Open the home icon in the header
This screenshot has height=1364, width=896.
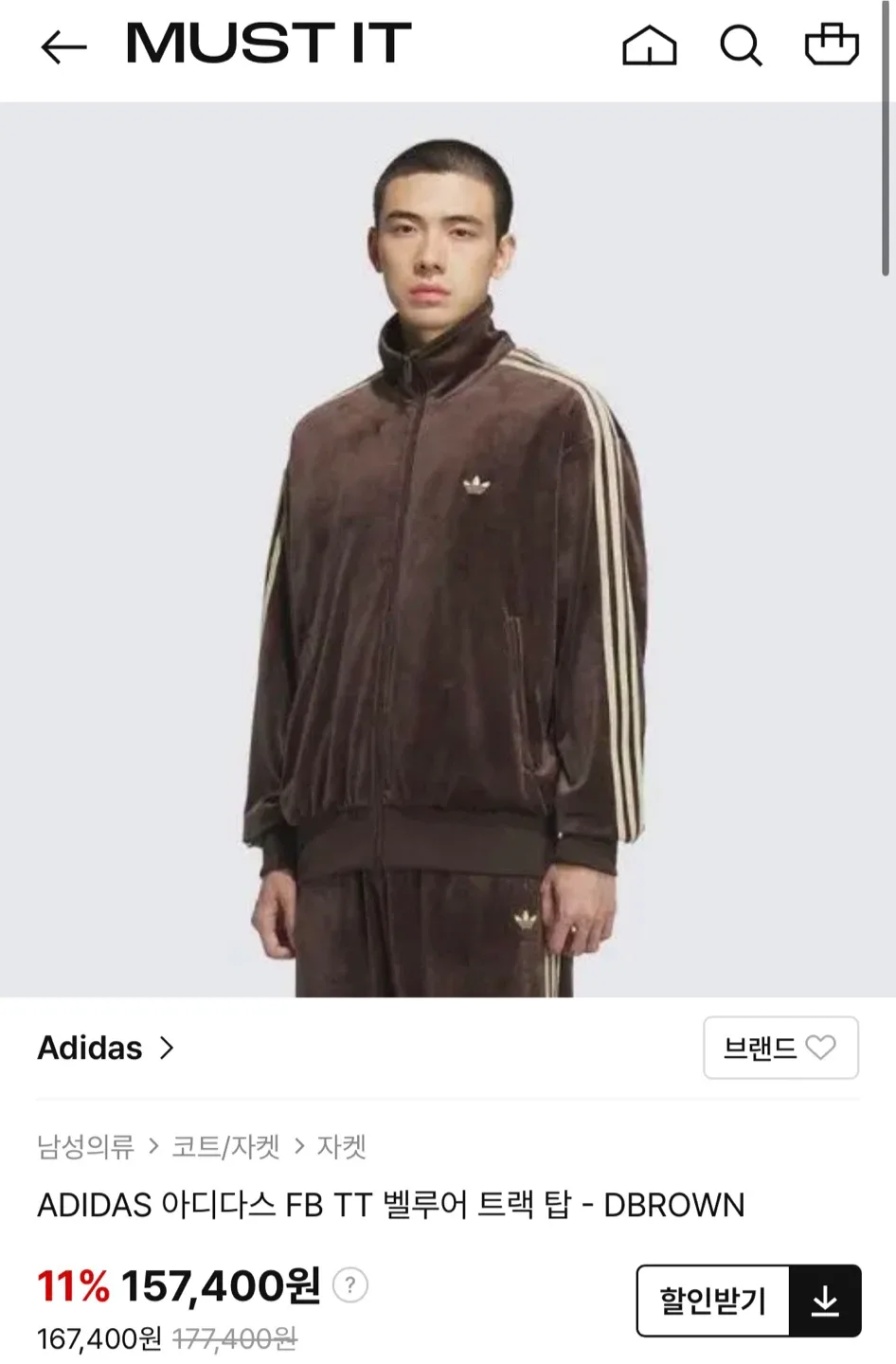point(649,45)
